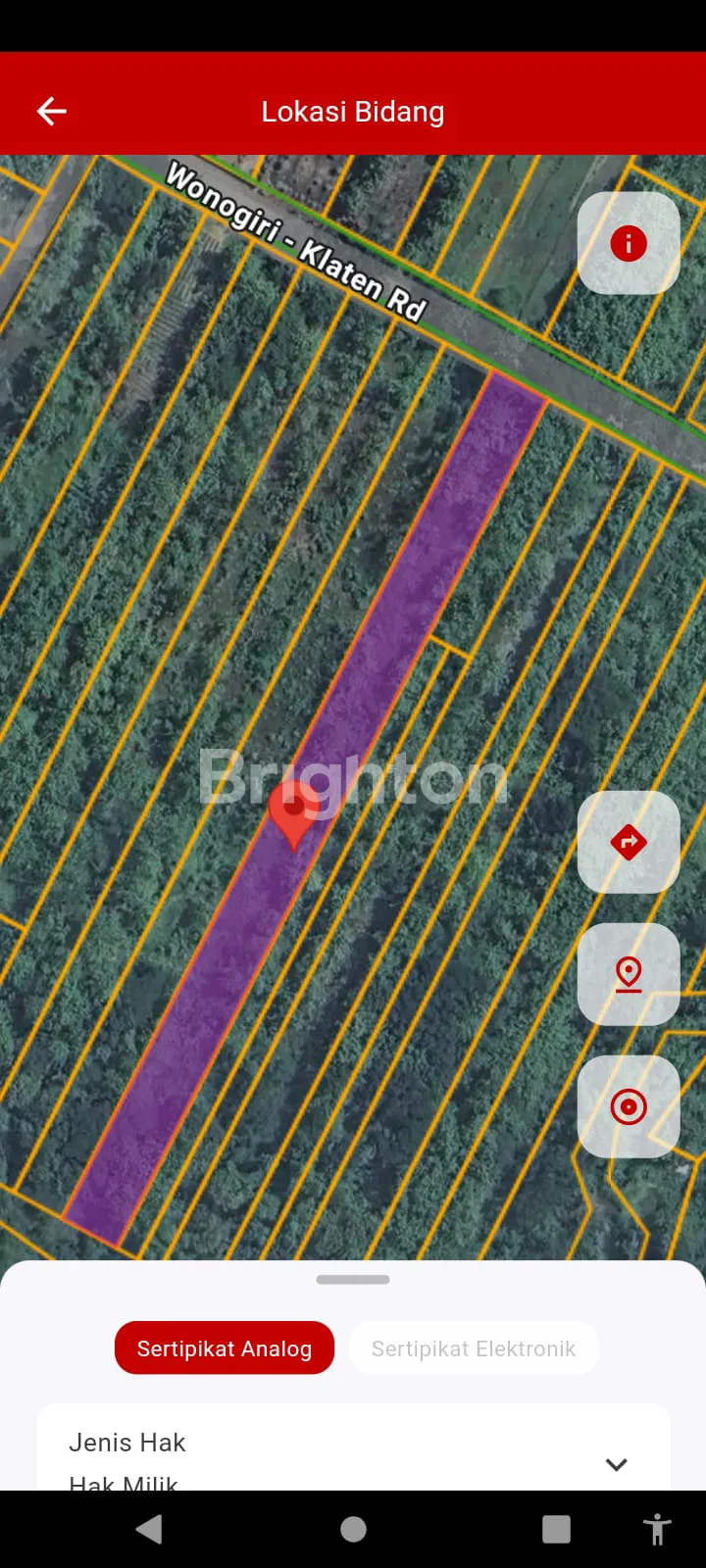Open the parcel info button
The width and height of the screenshot is (706, 1568).
pyautogui.click(x=629, y=243)
